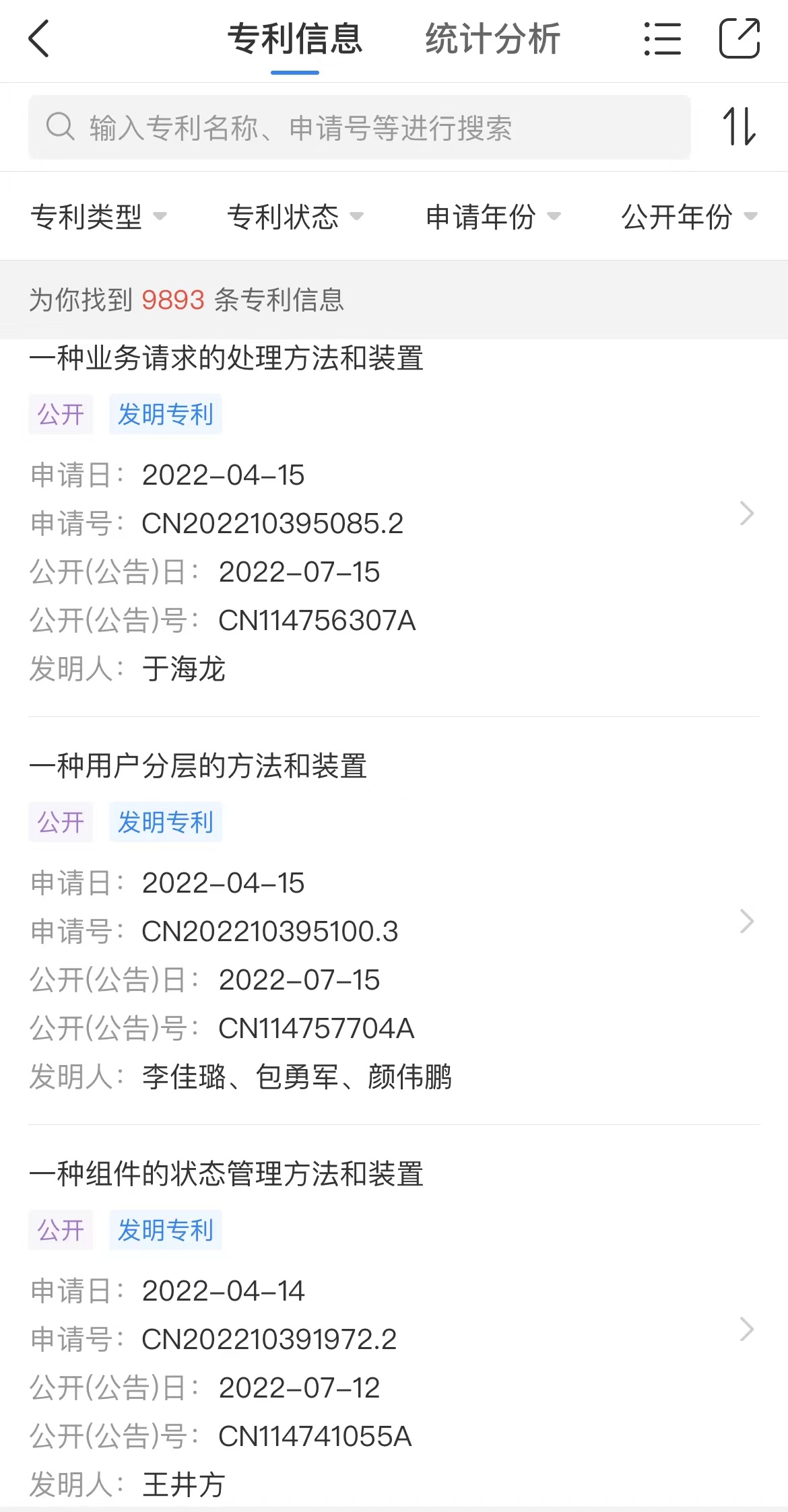Image resolution: width=788 pixels, height=1512 pixels.
Task: Toggle the sort order arrows icon
Action: point(739,127)
